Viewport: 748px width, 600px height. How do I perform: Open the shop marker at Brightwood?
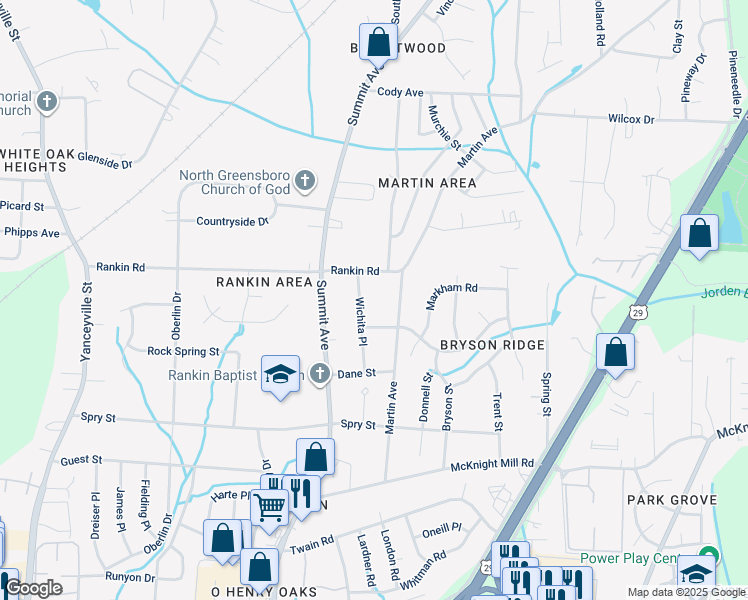coord(378,43)
